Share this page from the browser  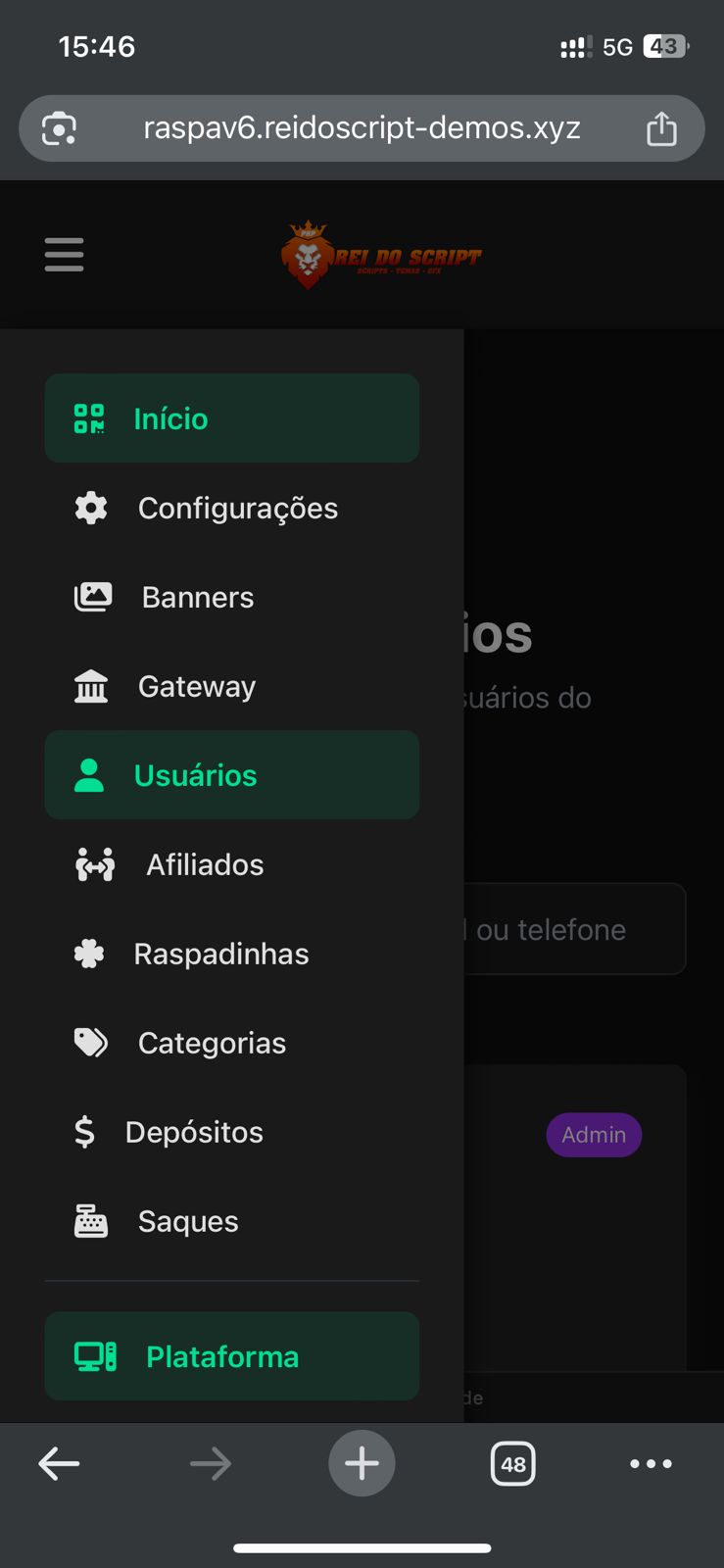coord(661,128)
